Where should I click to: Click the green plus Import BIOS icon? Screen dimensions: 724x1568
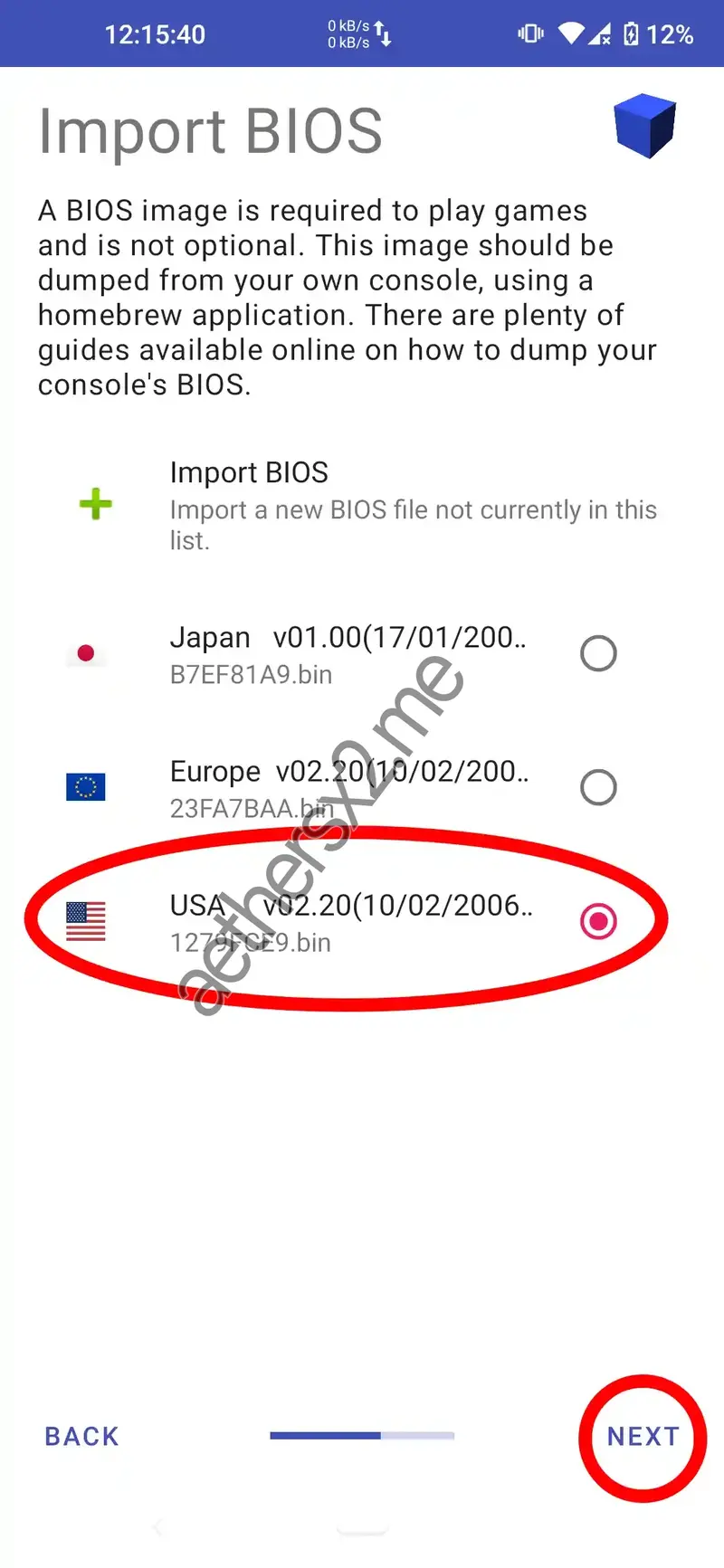pos(94,504)
